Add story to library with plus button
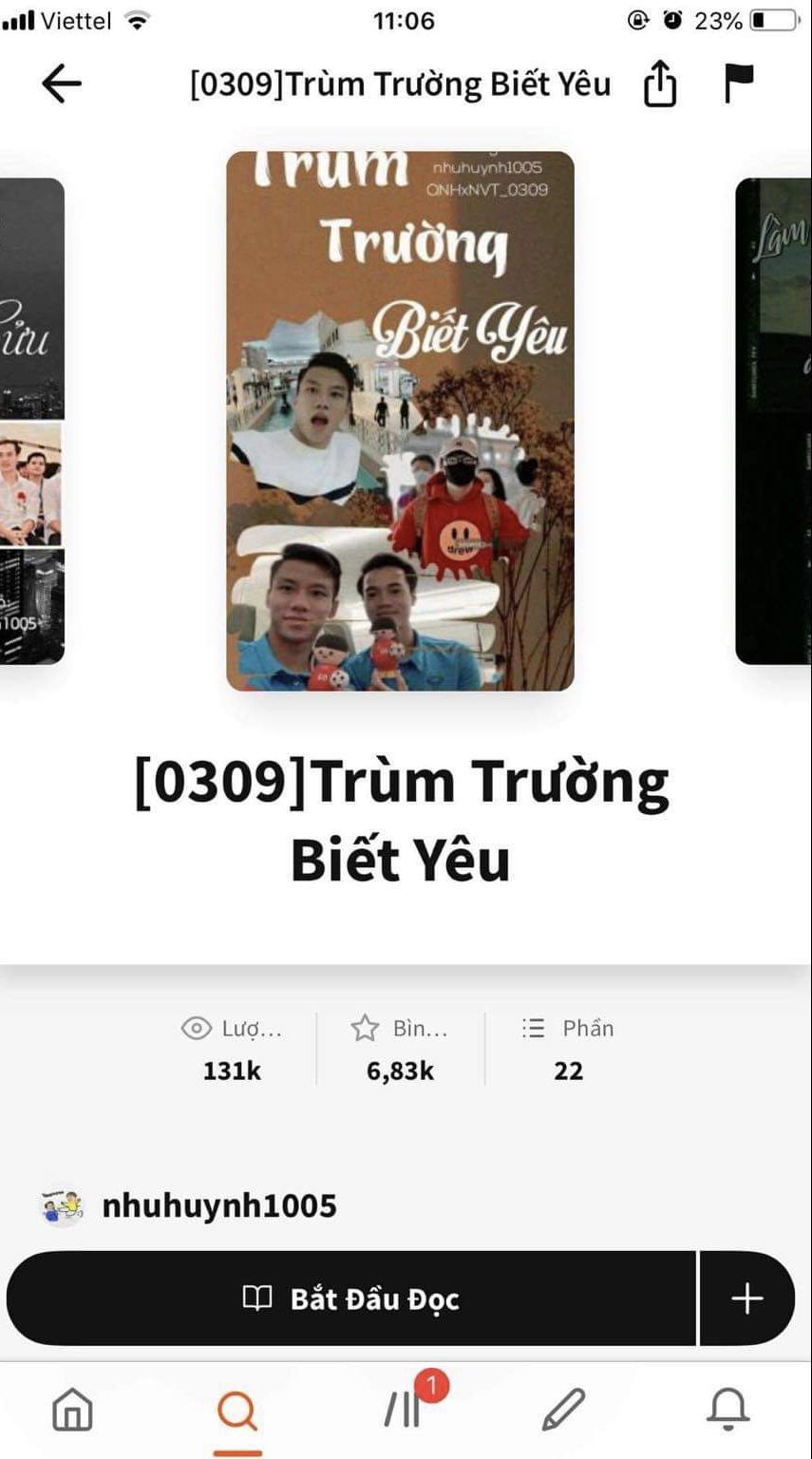Image resolution: width=812 pixels, height=1459 pixels. (x=746, y=1298)
